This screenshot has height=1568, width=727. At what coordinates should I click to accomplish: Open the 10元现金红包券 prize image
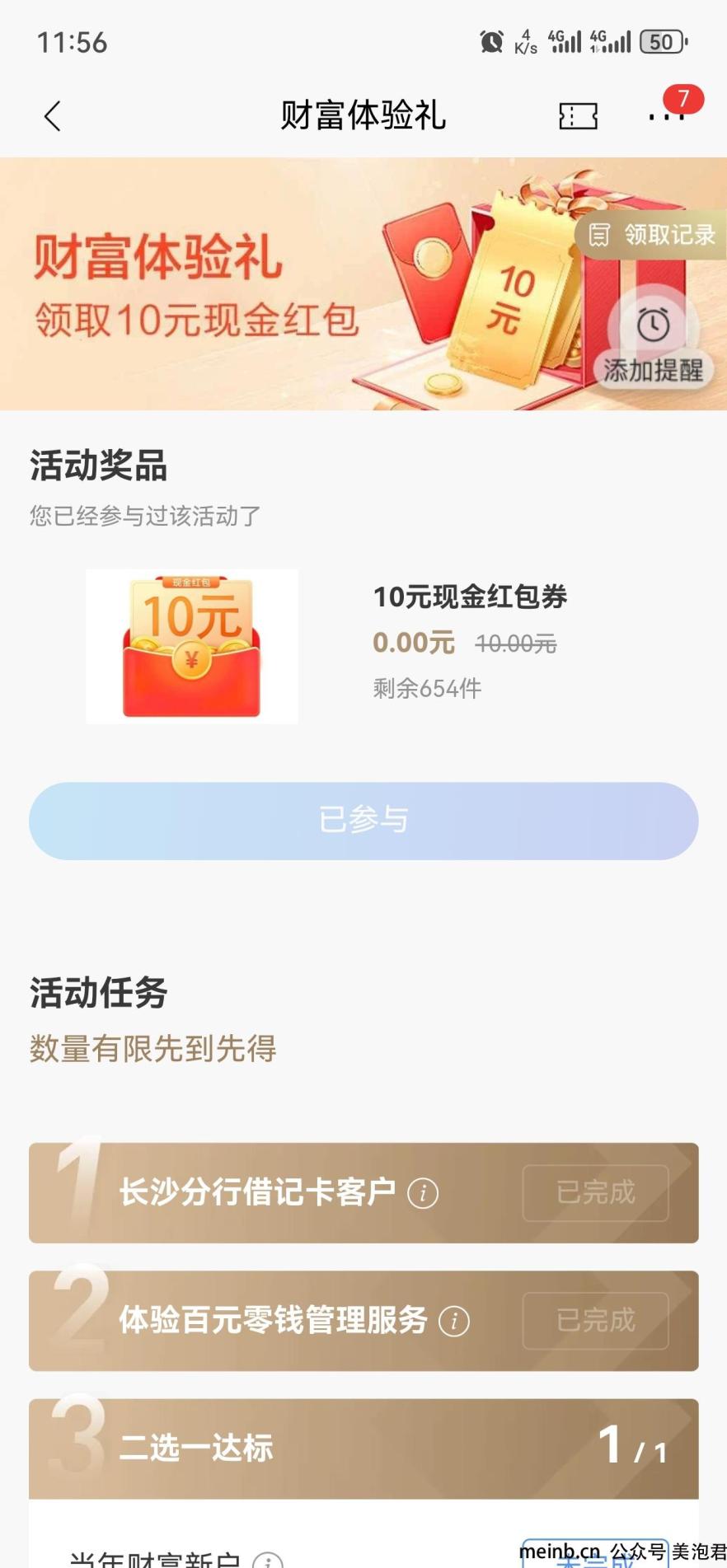tap(192, 646)
